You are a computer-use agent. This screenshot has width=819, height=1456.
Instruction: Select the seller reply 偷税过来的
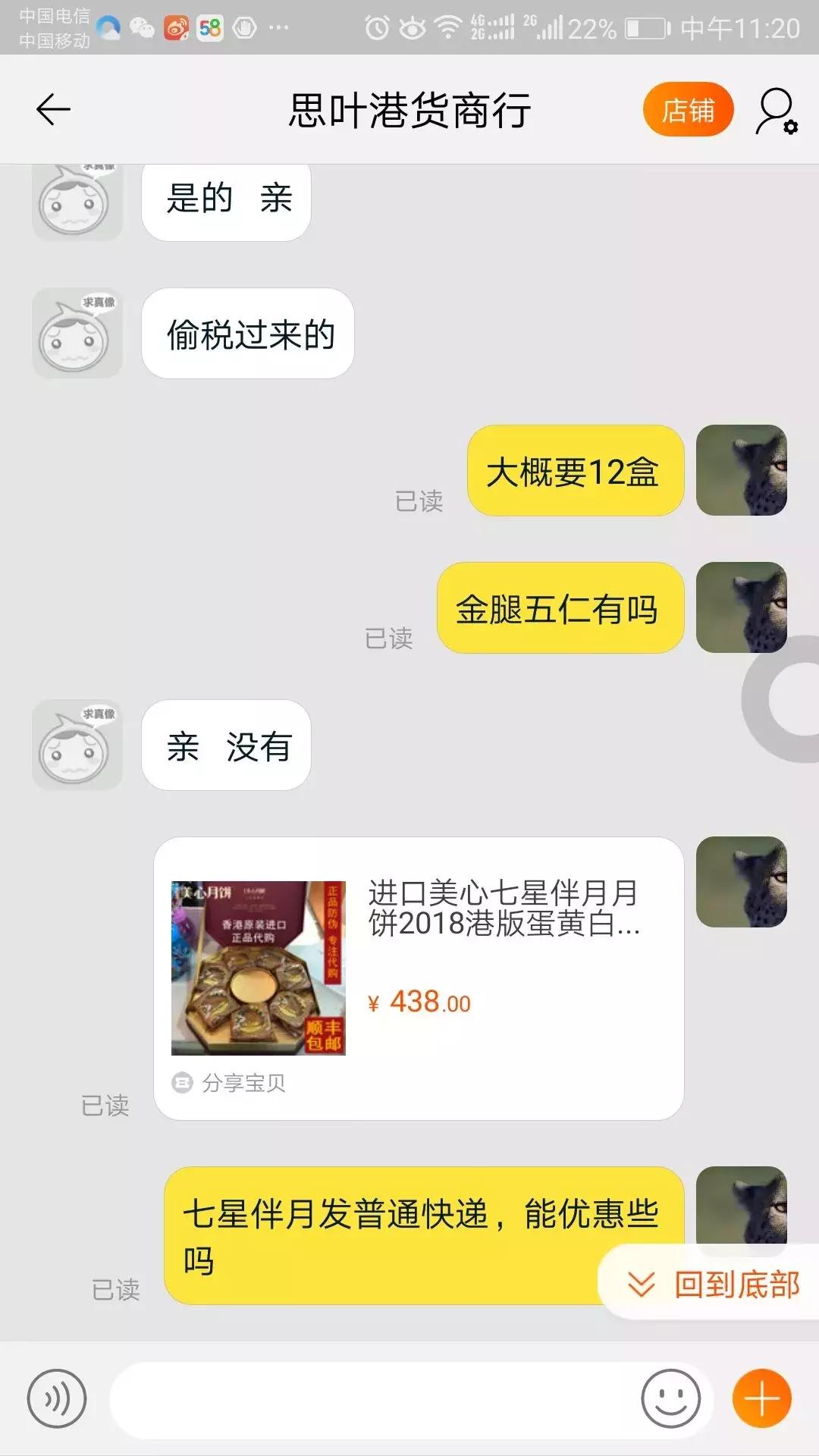coord(248,333)
